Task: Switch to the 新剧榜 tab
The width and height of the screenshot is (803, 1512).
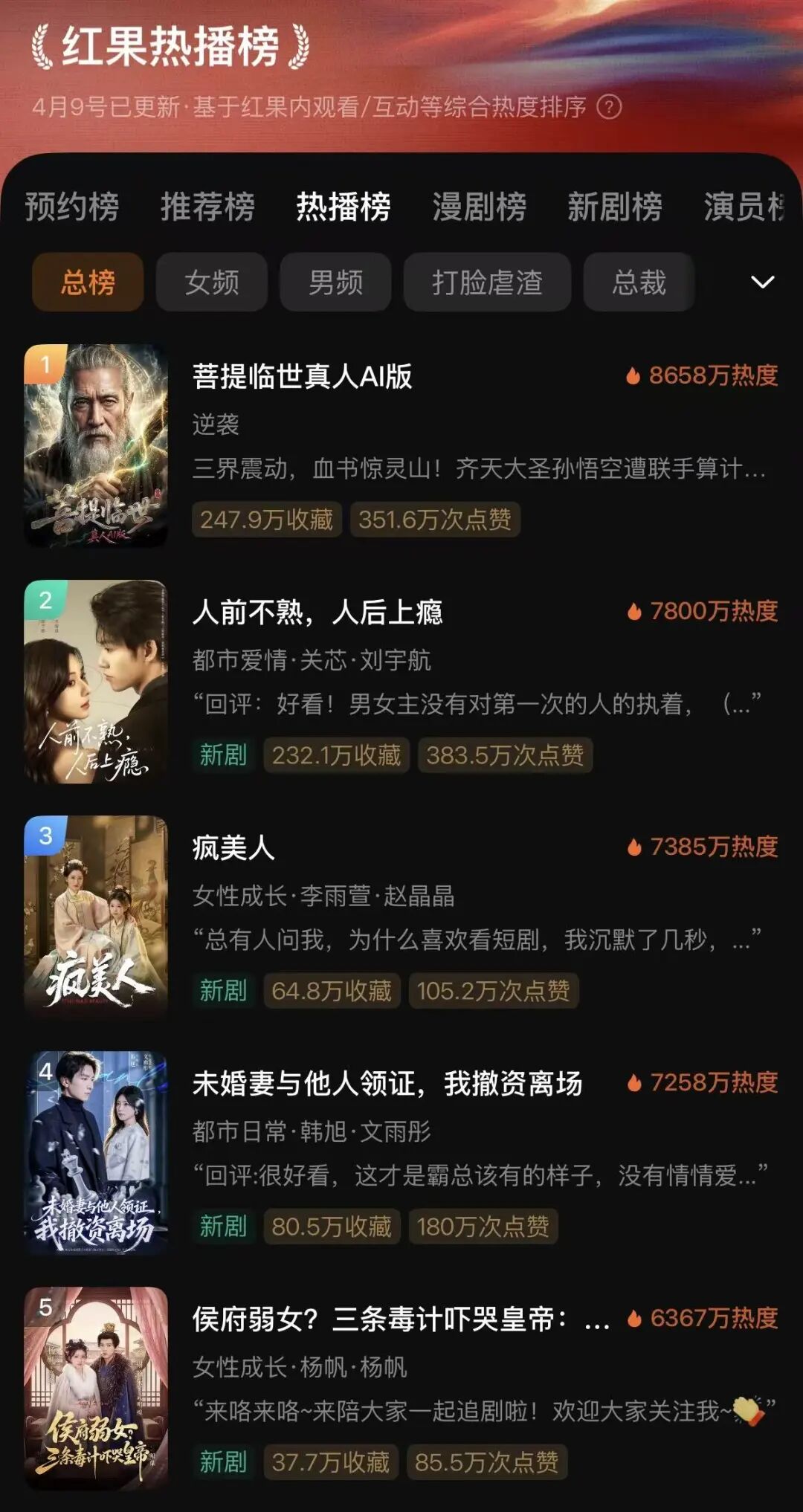Action: (615, 207)
